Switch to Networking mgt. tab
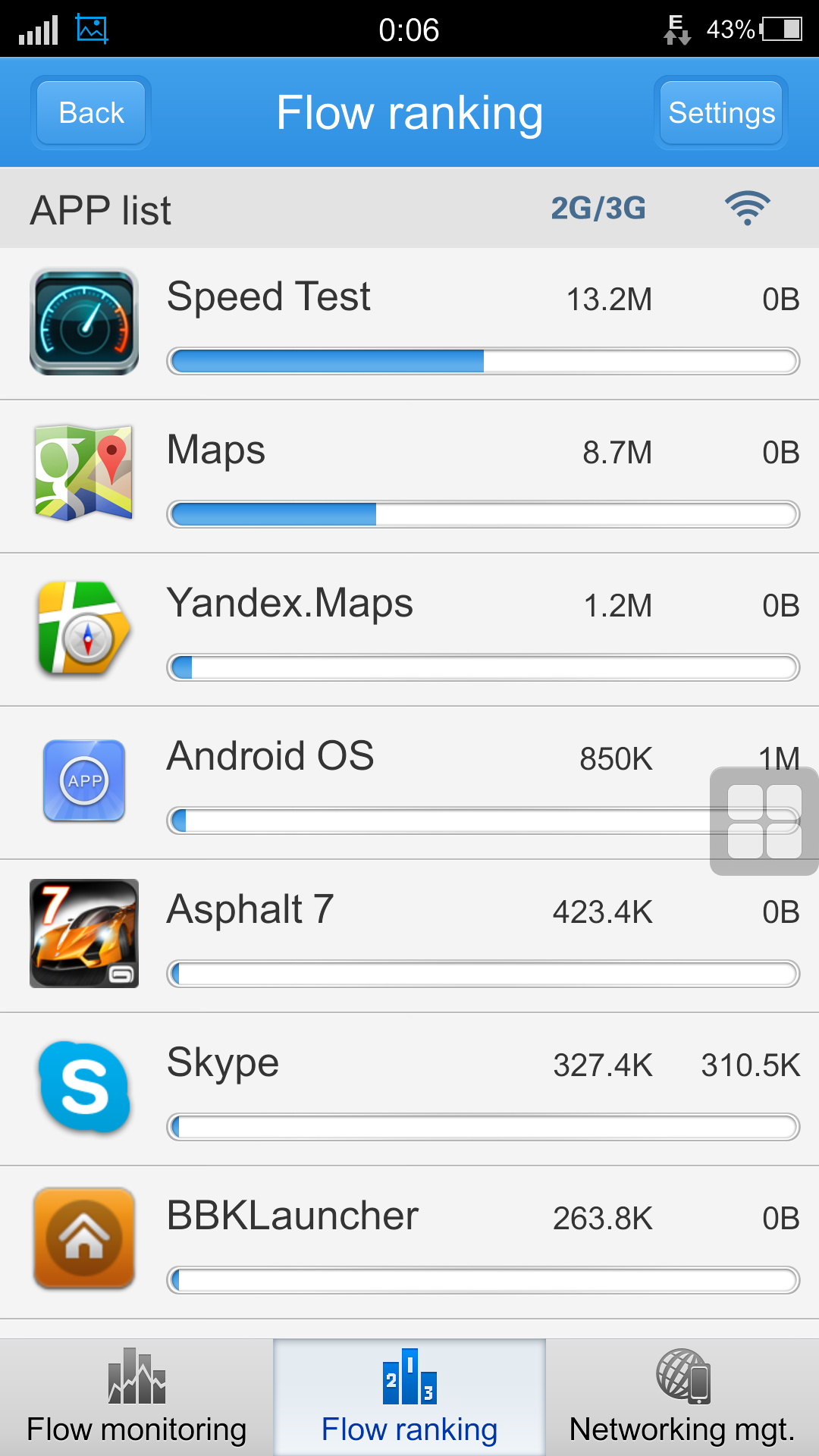The height and width of the screenshot is (1456, 819). [682, 1398]
